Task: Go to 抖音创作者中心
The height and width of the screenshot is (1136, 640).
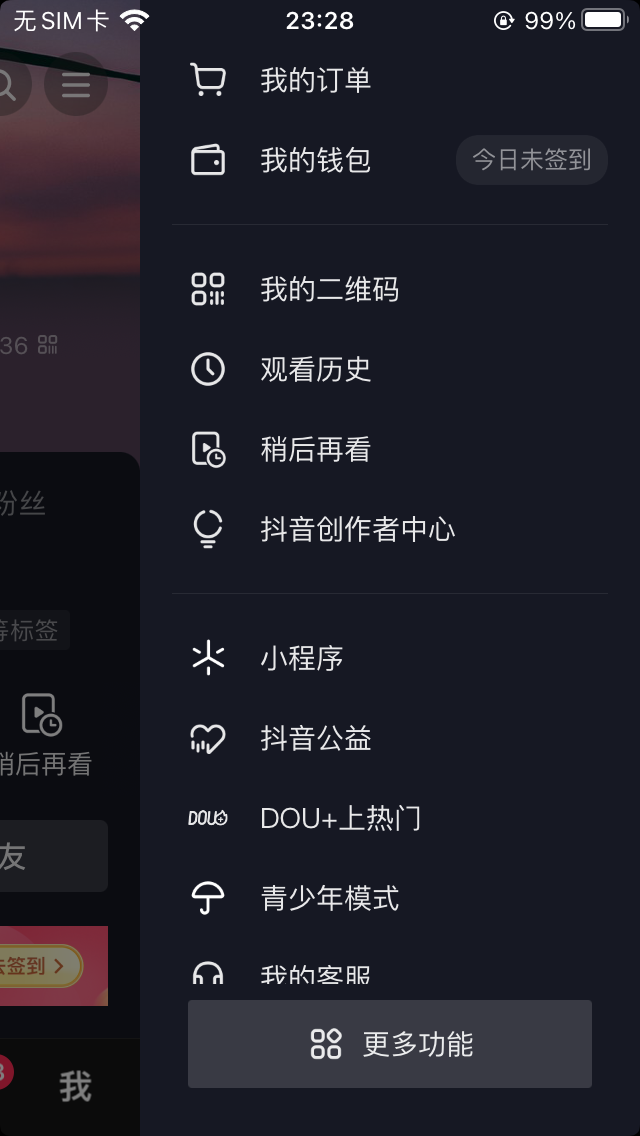Action: pyautogui.click(x=357, y=529)
